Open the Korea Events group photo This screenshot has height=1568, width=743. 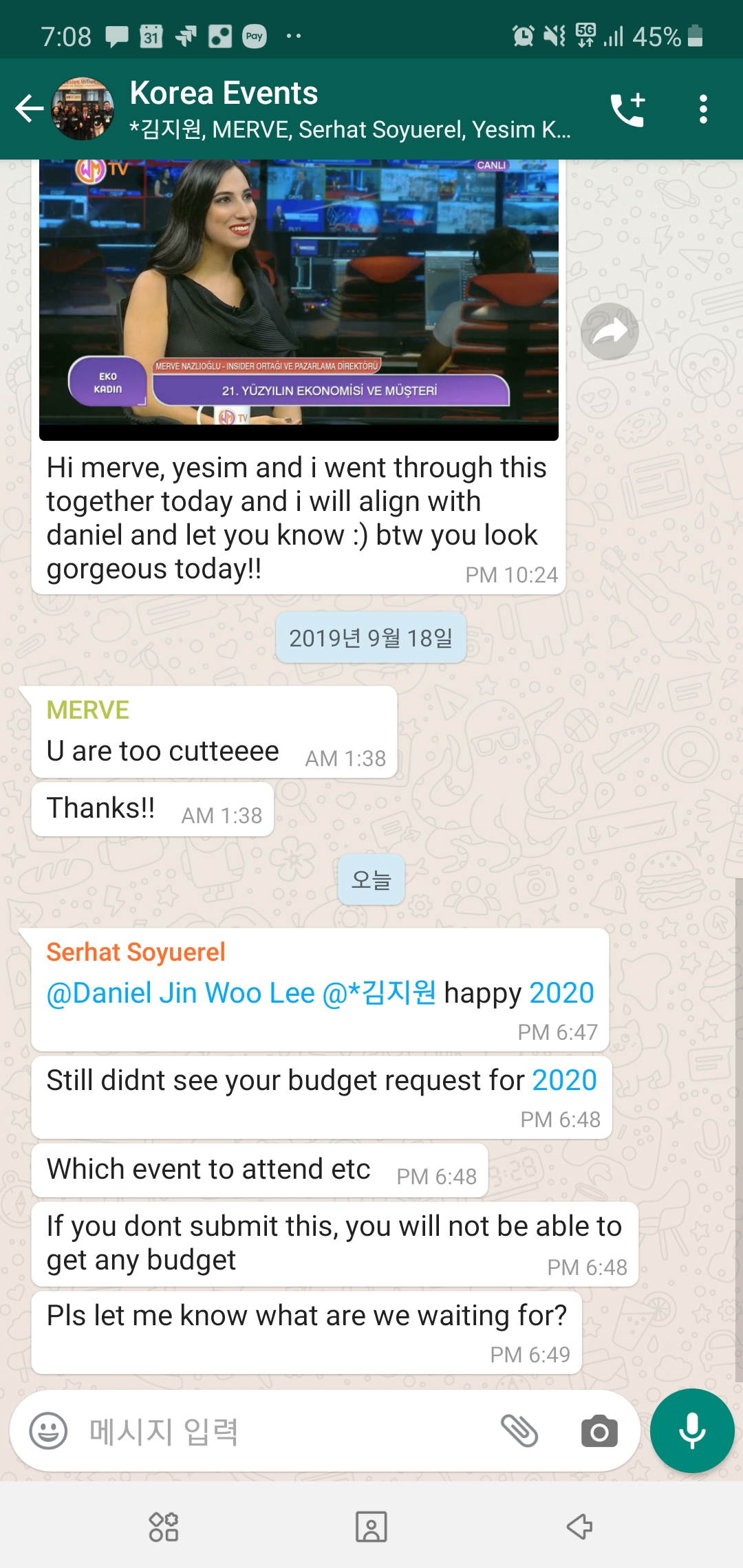[83, 109]
